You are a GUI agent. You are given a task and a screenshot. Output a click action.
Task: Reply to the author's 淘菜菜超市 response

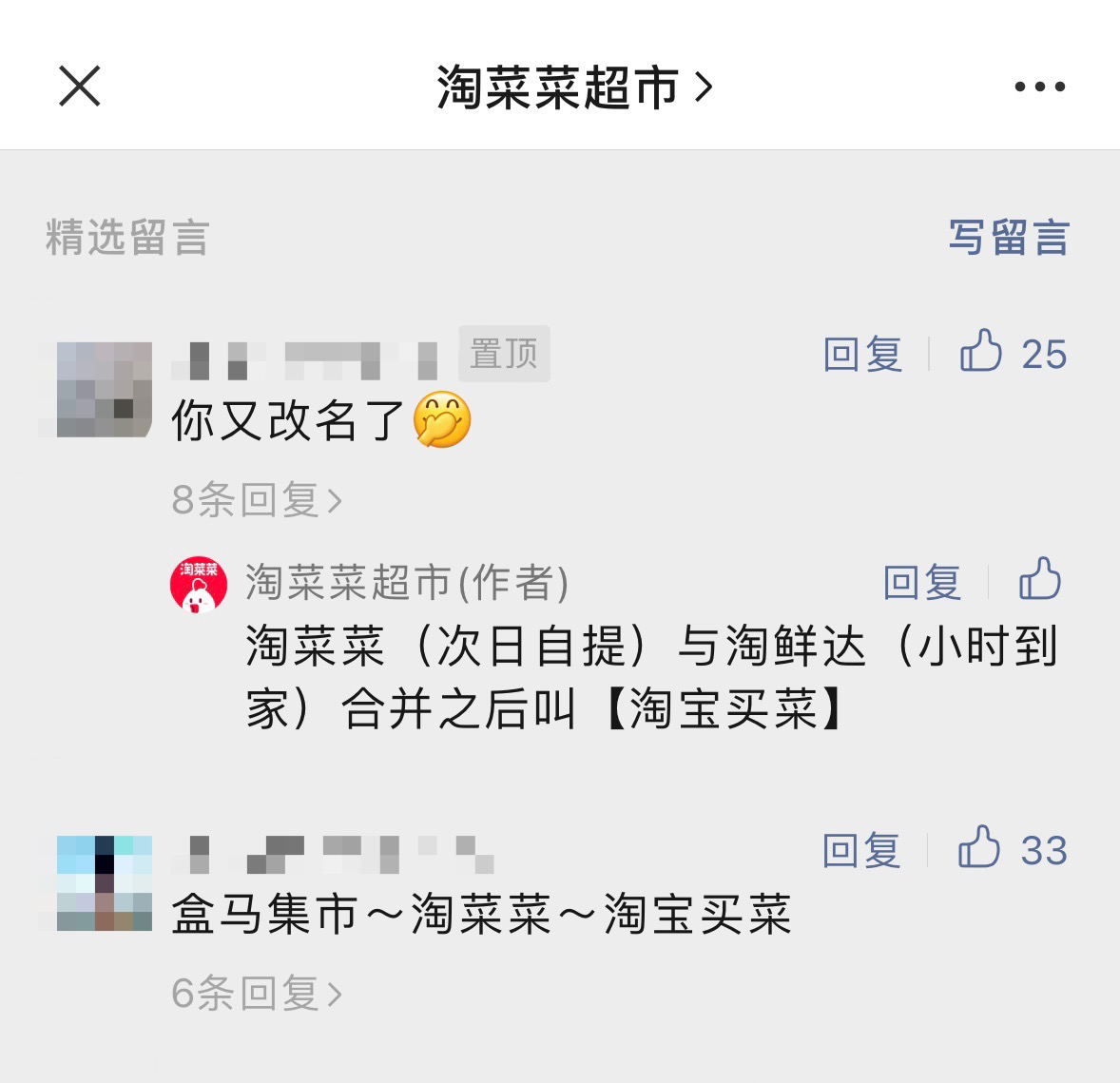(x=922, y=582)
